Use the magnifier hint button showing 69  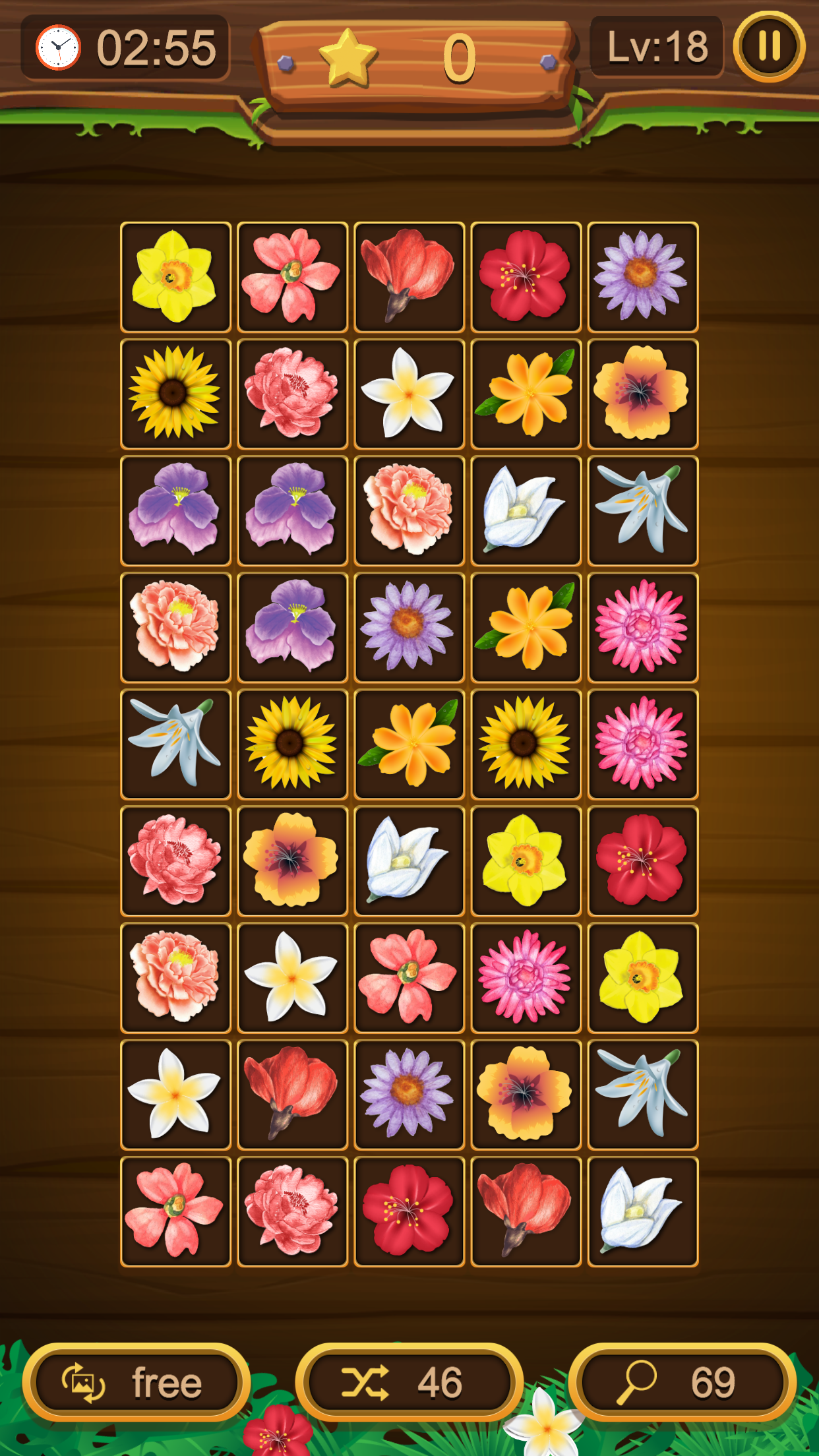pos(682,1382)
